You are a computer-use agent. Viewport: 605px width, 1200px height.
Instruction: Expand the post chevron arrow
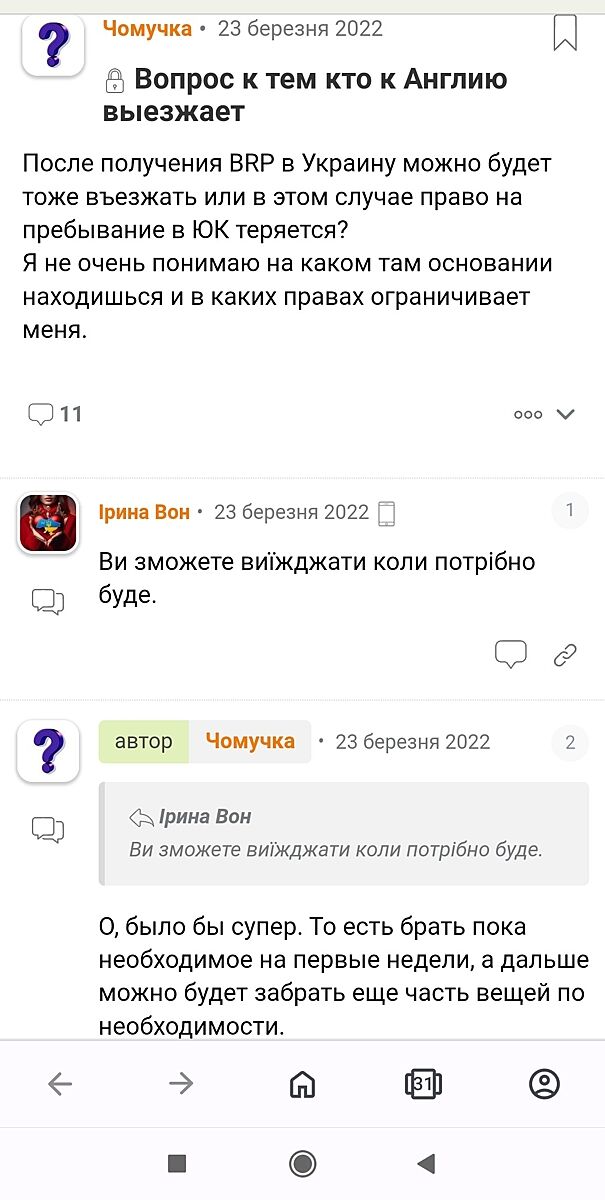[x=566, y=414]
